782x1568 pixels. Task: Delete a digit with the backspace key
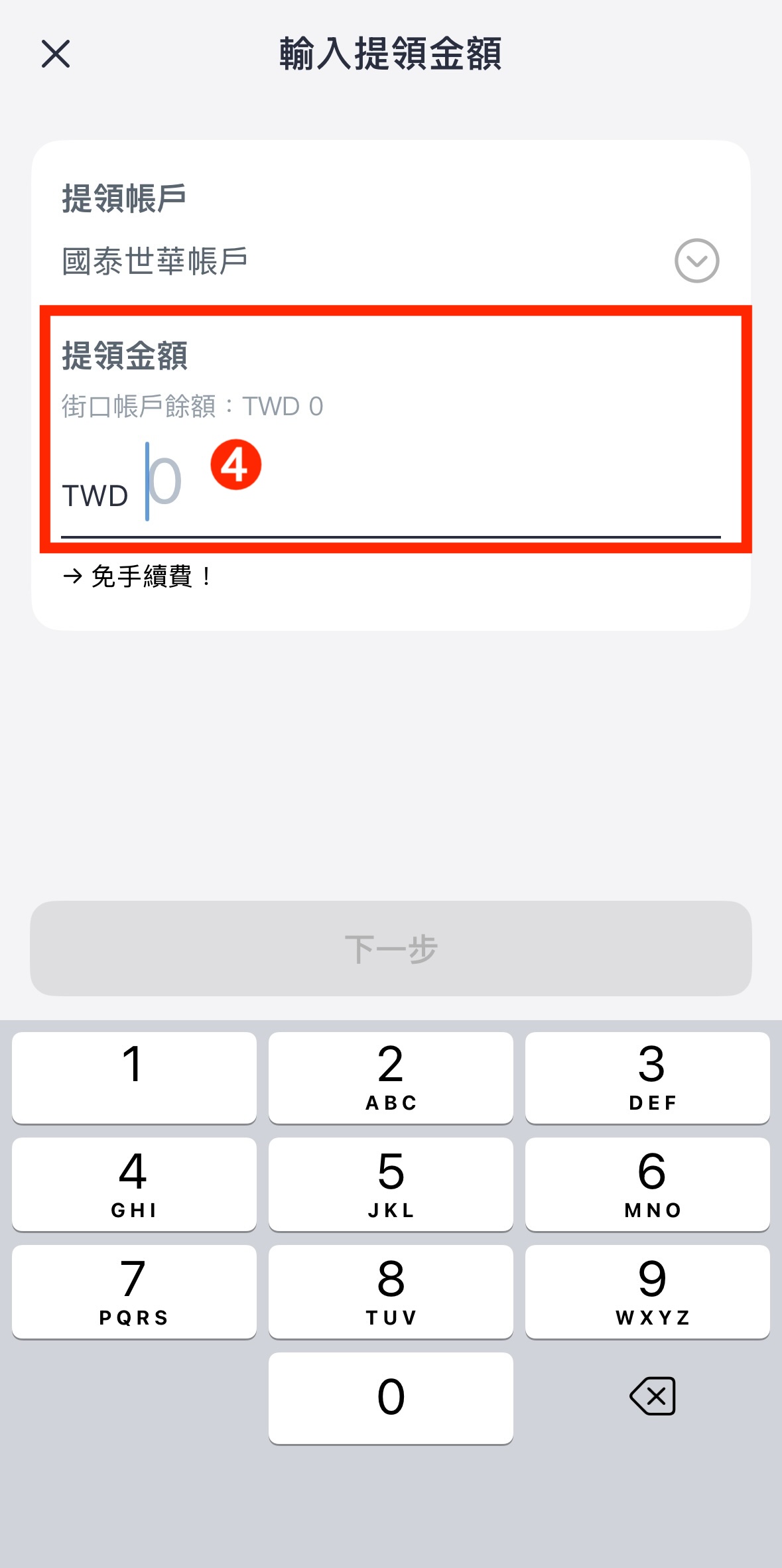[653, 1396]
